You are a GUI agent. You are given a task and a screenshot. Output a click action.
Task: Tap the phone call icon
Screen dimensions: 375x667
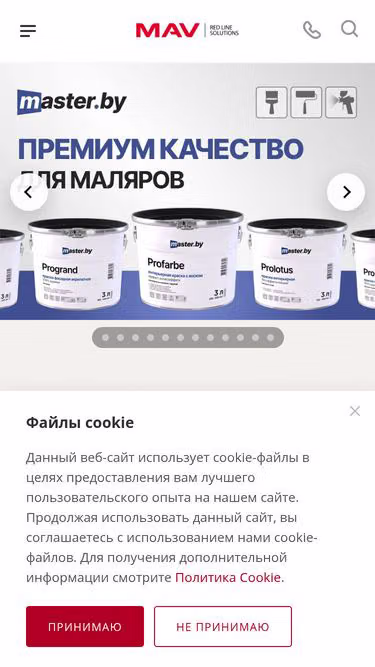(x=312, y=30)
